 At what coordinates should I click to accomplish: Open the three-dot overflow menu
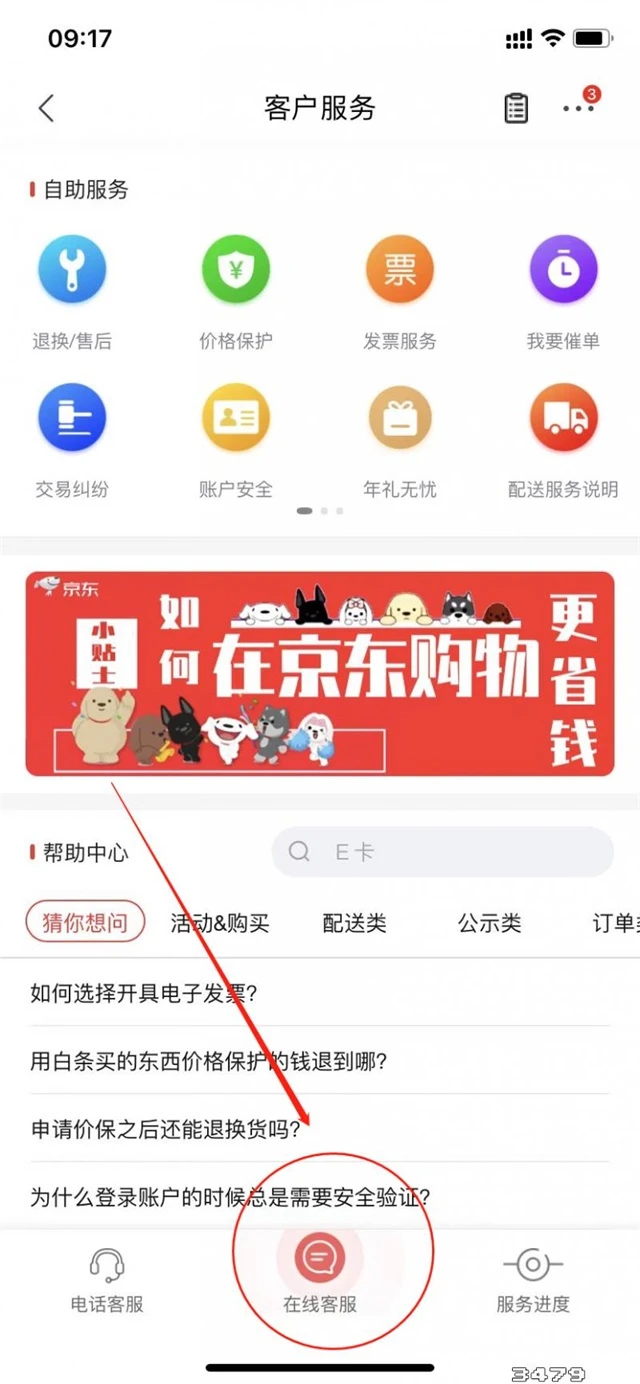point(578,108)
